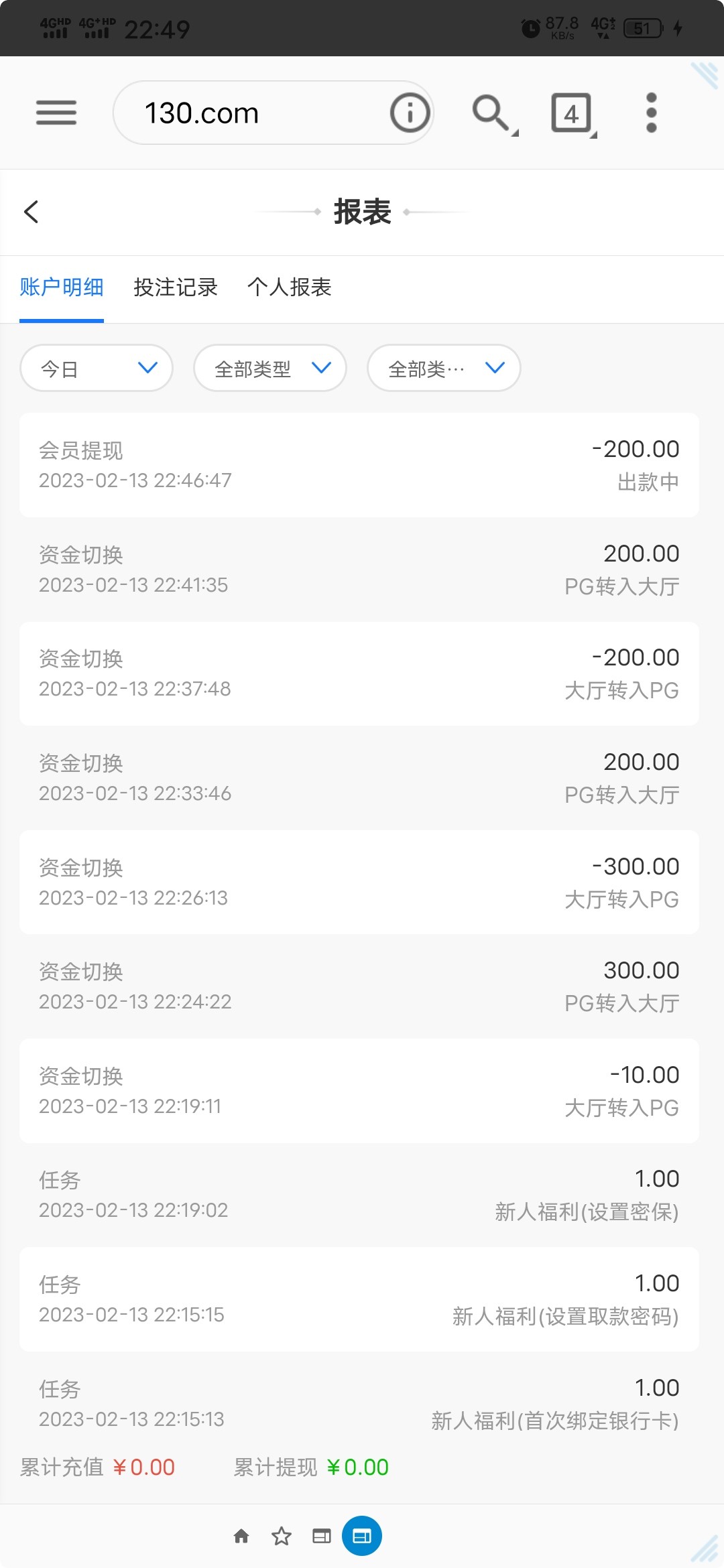Tap the star bookmark icon
This screenshot has width=724, height=1568.
[x=282, y=1536]
